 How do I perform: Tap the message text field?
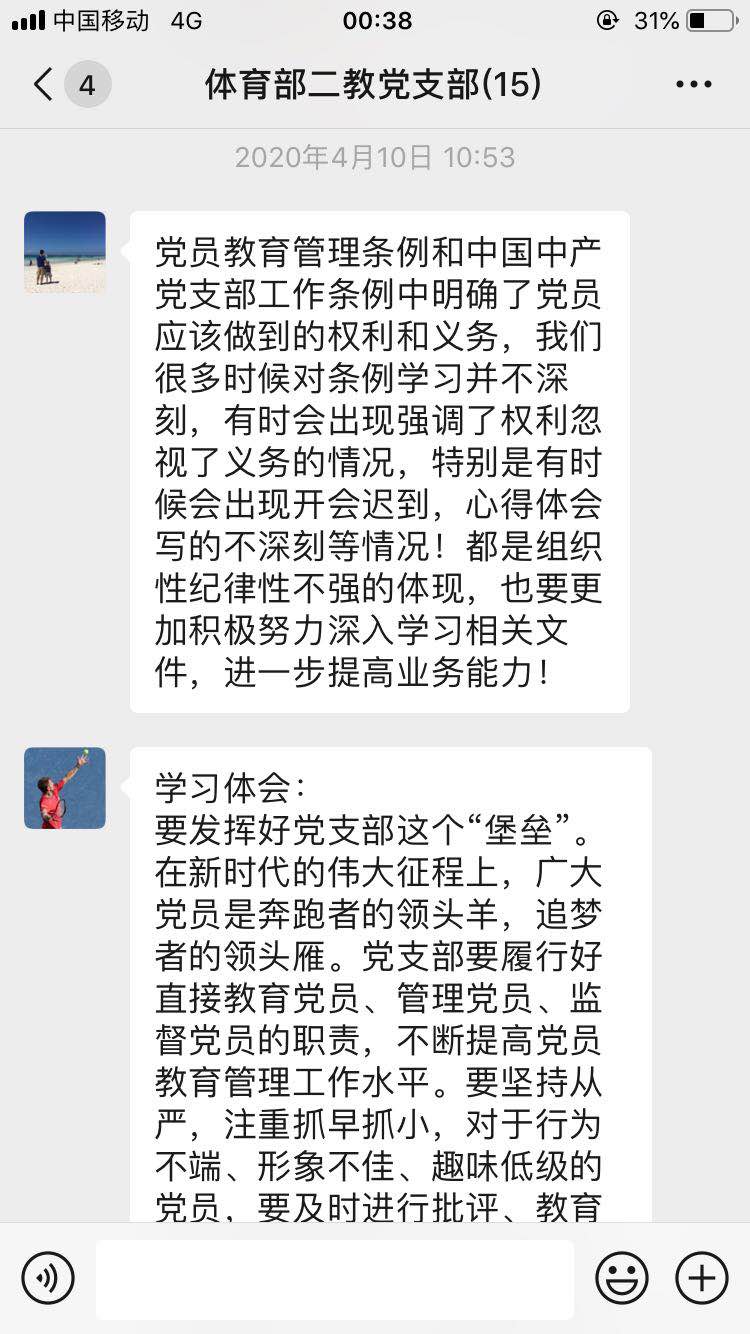coord(335,1279)
